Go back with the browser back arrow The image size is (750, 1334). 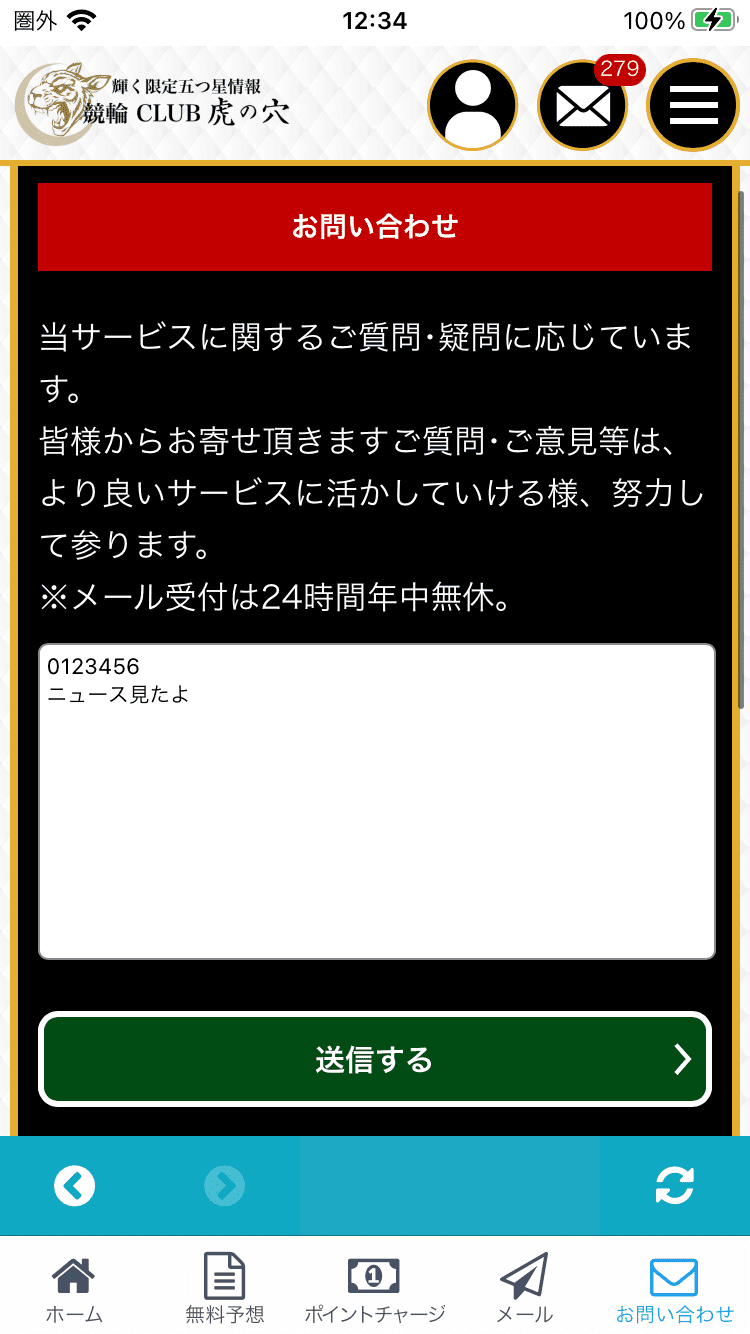(x=74, y=1186)
